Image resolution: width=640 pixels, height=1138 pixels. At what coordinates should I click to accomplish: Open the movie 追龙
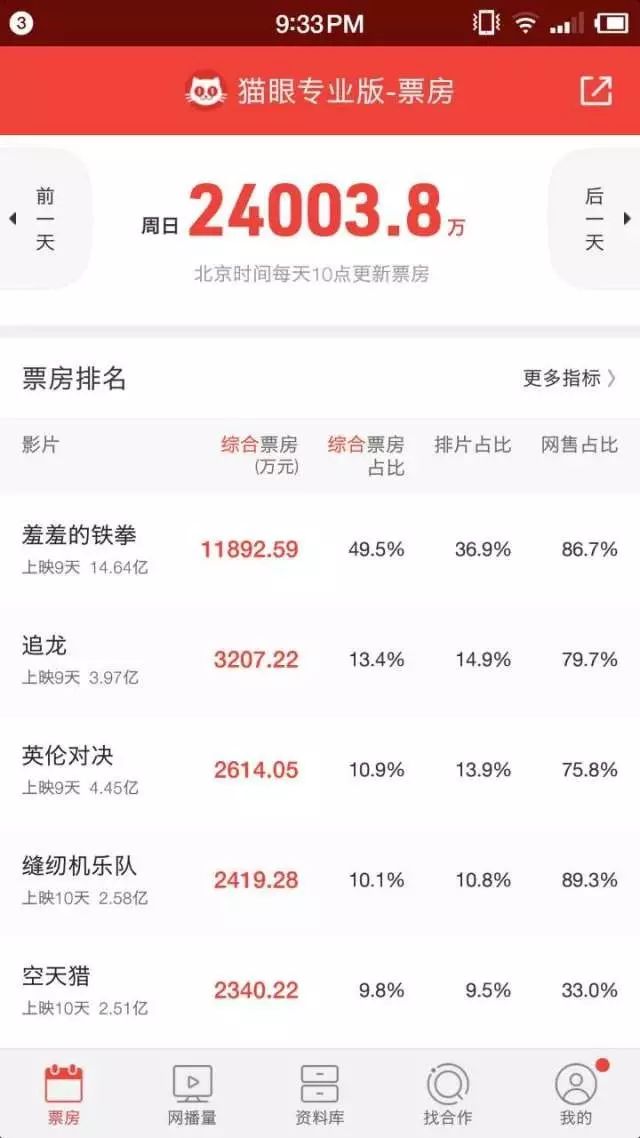click(45, 646)
